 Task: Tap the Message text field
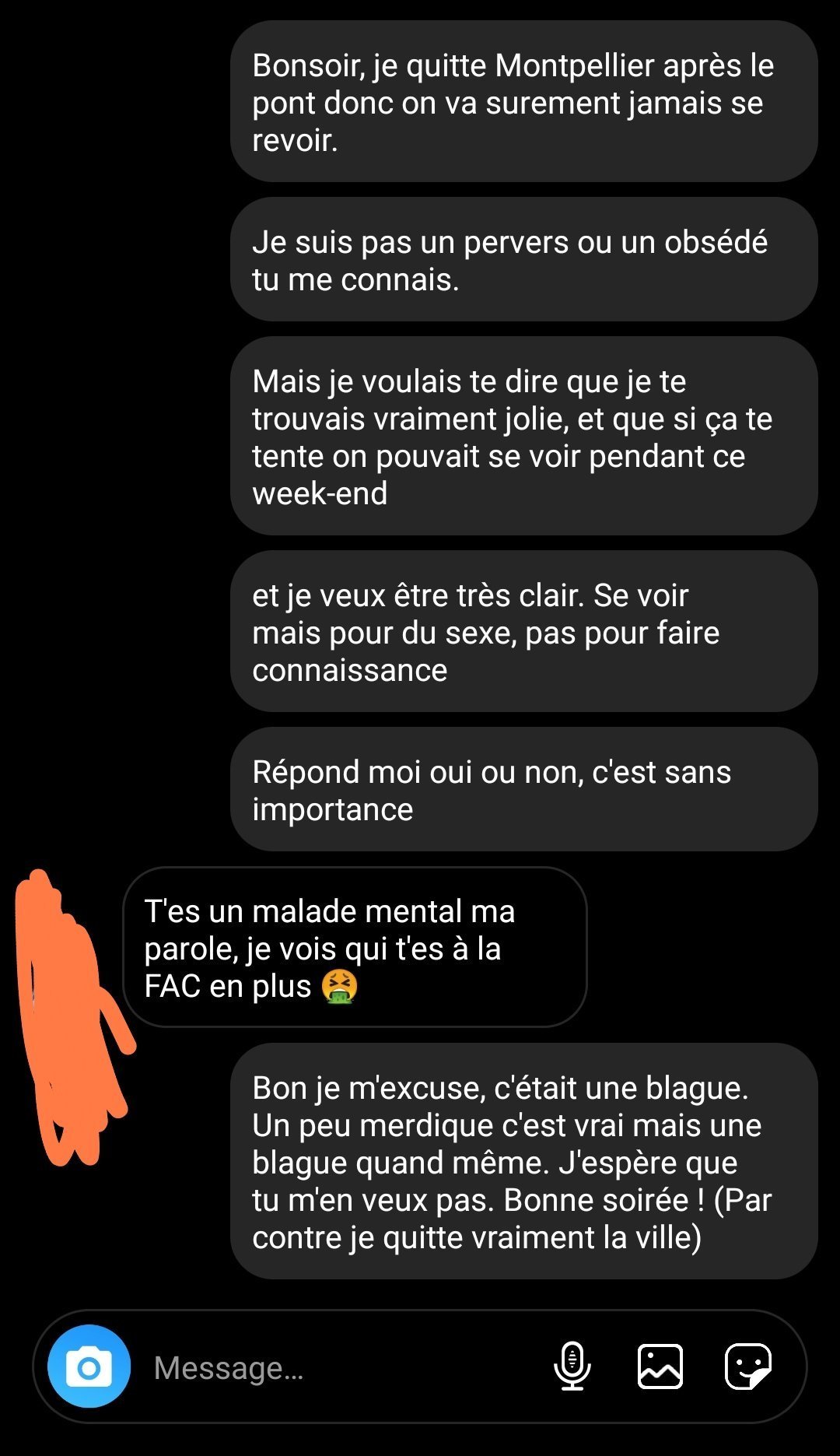[342, 1367]
